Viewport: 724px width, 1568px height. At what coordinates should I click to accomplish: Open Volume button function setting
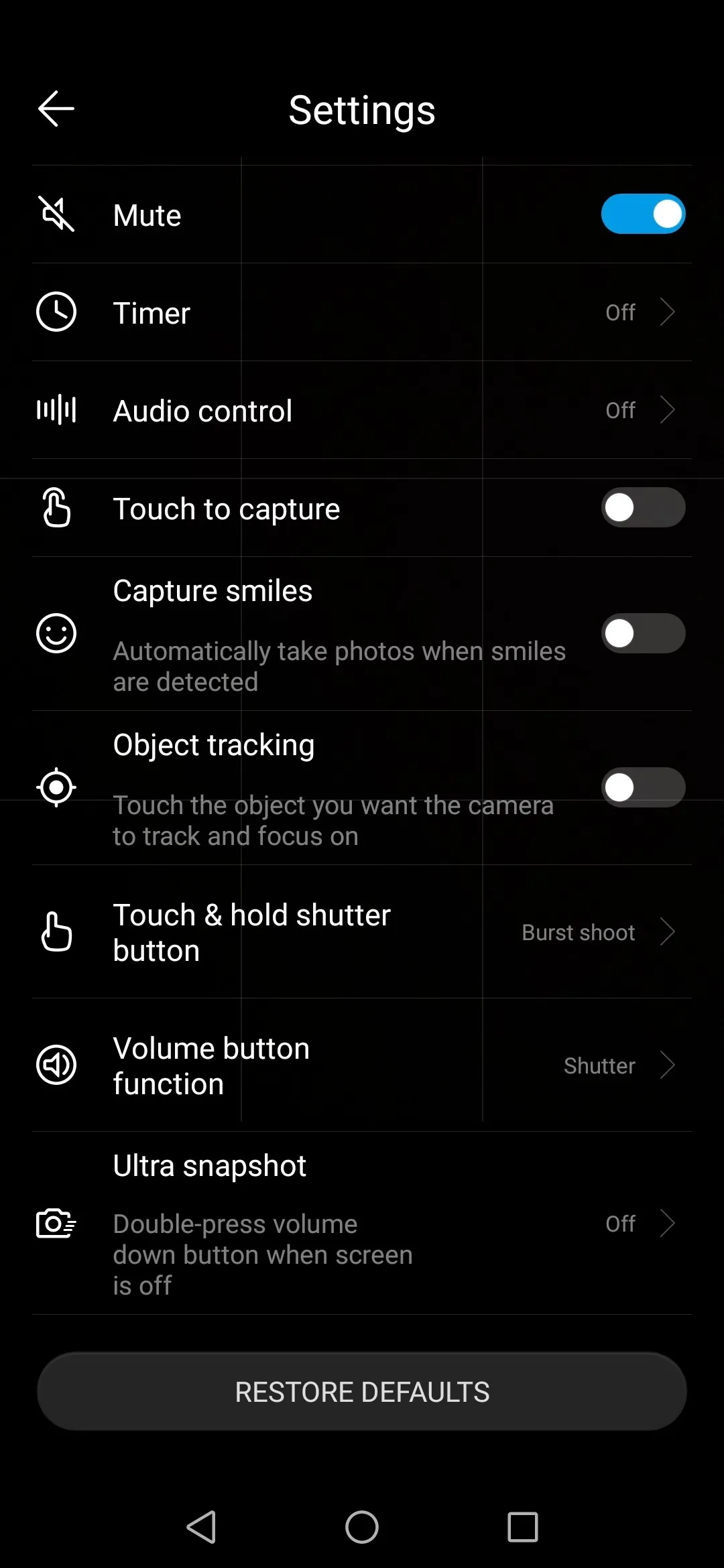(362, 1065)
